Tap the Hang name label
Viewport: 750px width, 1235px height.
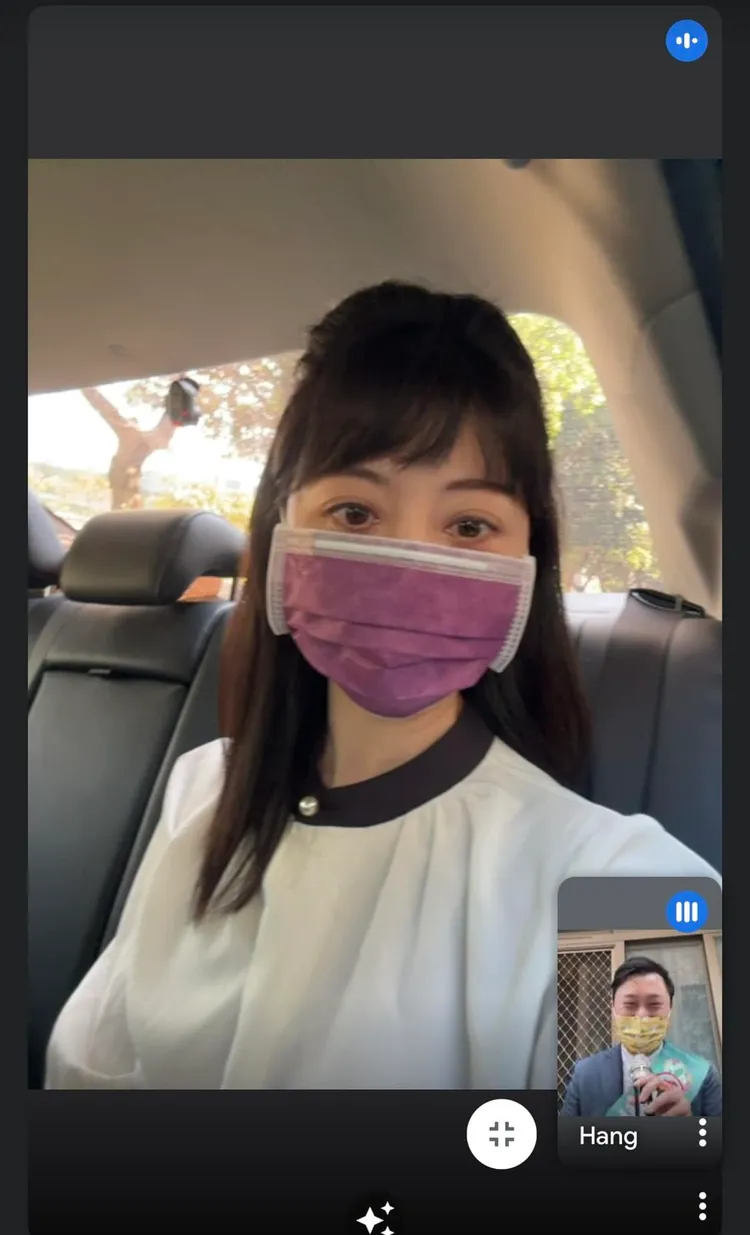607,1136
